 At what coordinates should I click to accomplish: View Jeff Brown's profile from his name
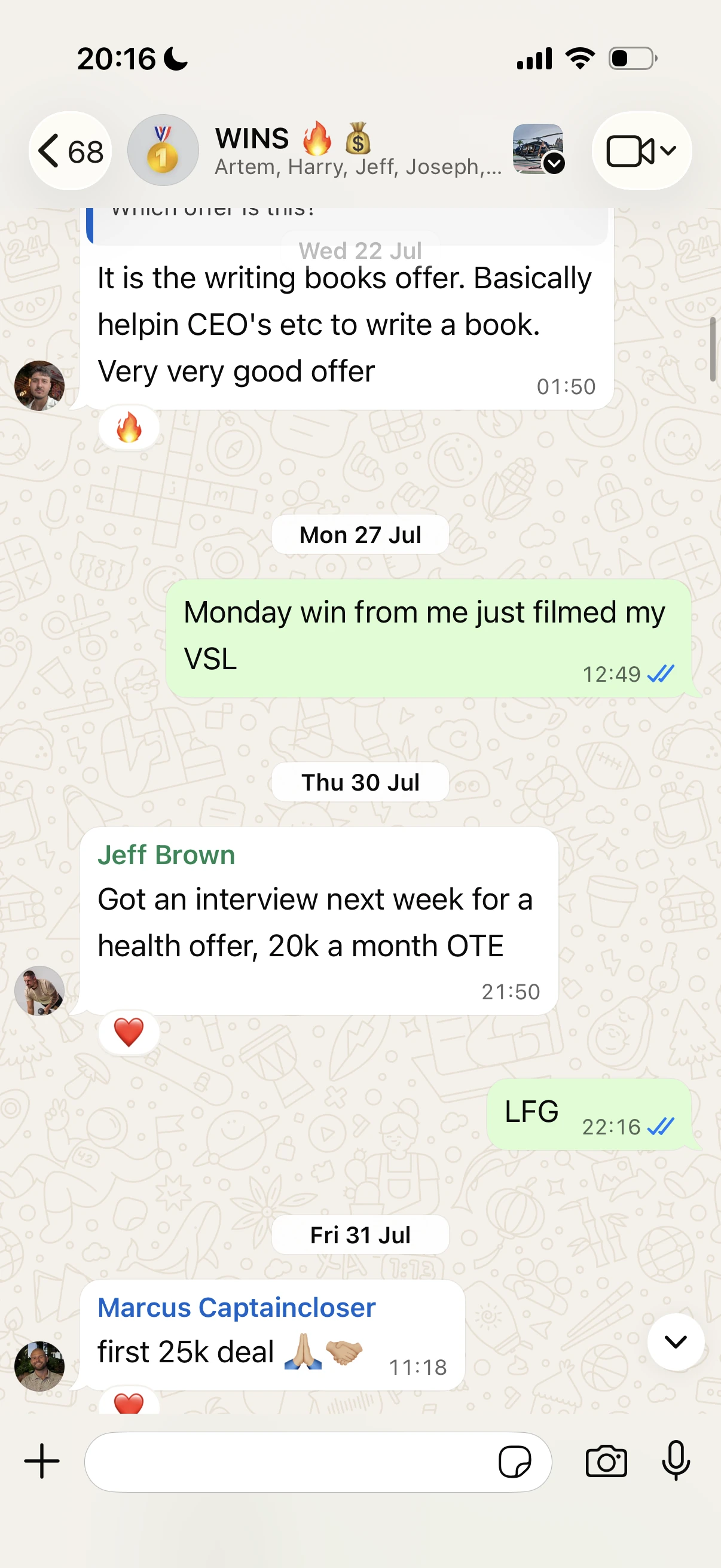pos(166,855)
